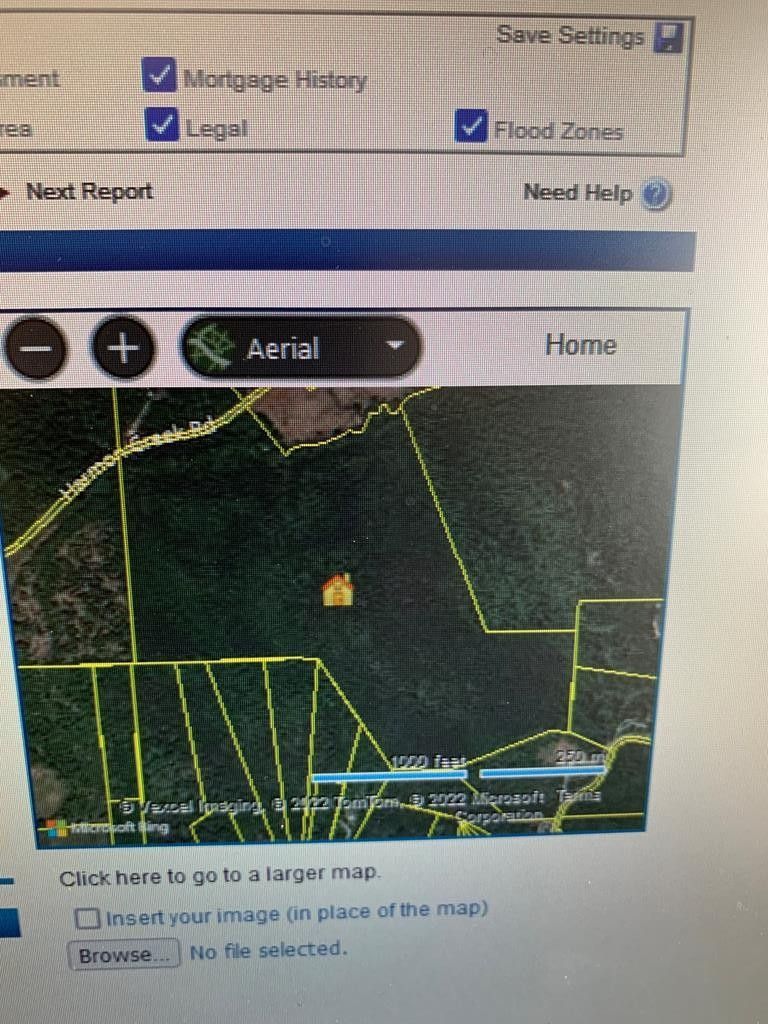Click Home on the map toolbar
Image resolution: width=768 pixels, height=1024 pixels.
[580, 345]
